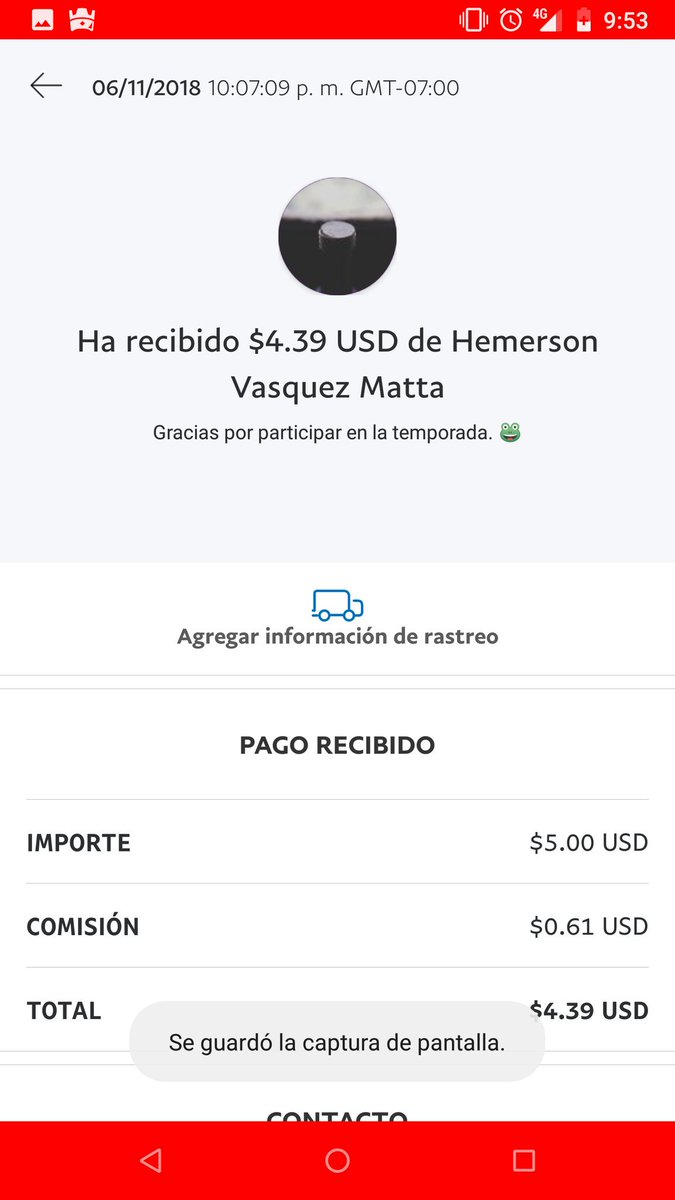Go back using the top-left arrow
Screen dimensions: 675x1200
(x=46, y=87)
